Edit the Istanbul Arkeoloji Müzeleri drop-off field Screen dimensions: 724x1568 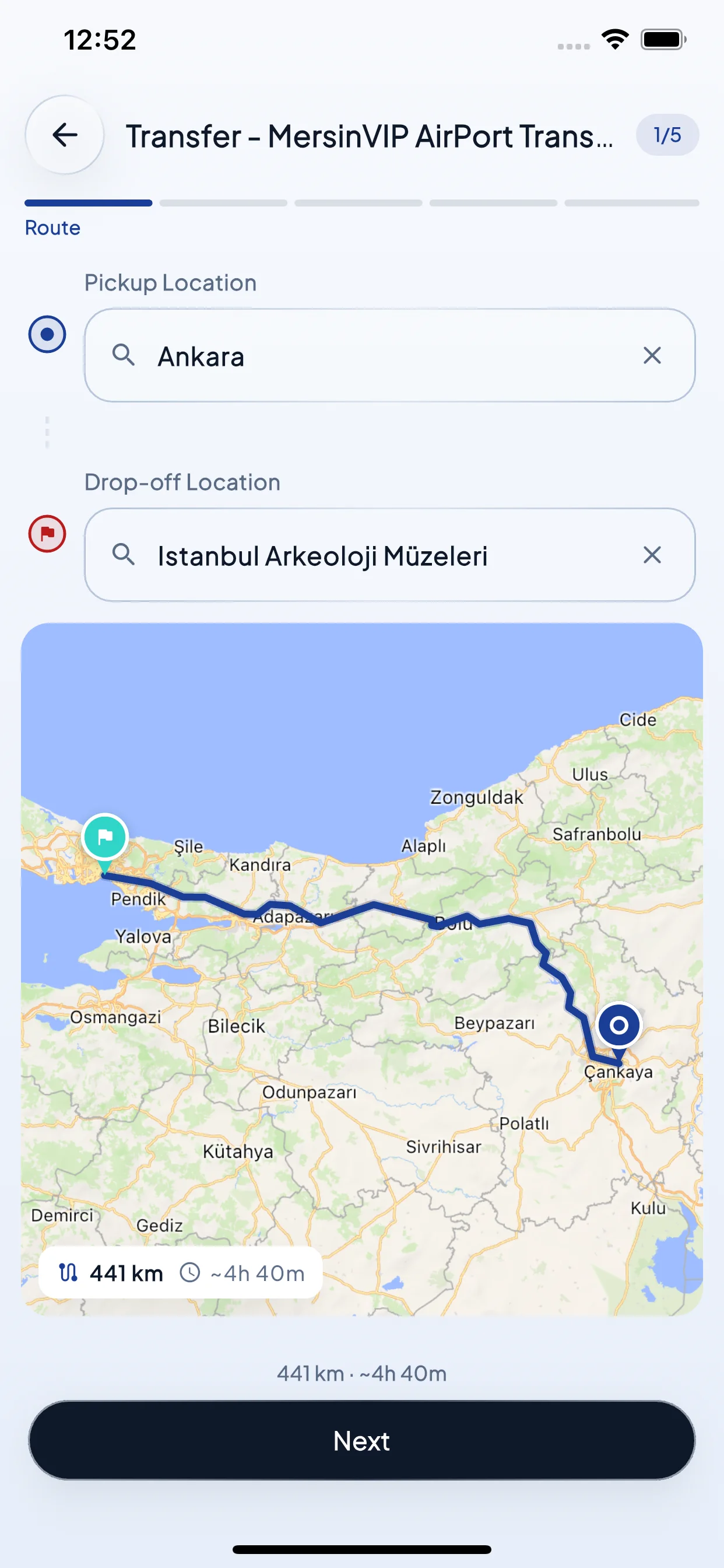tap(389, 555)
